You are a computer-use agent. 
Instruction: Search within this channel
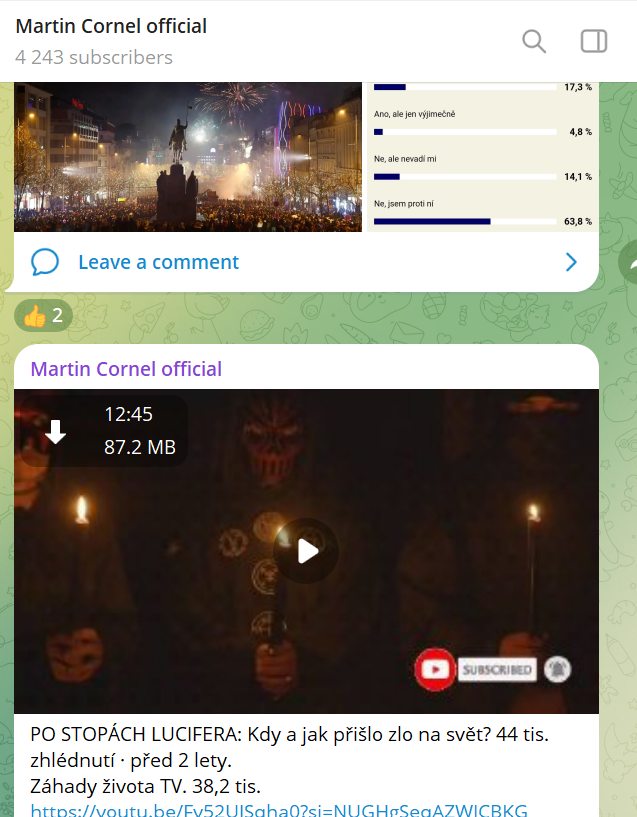(534, 41)
